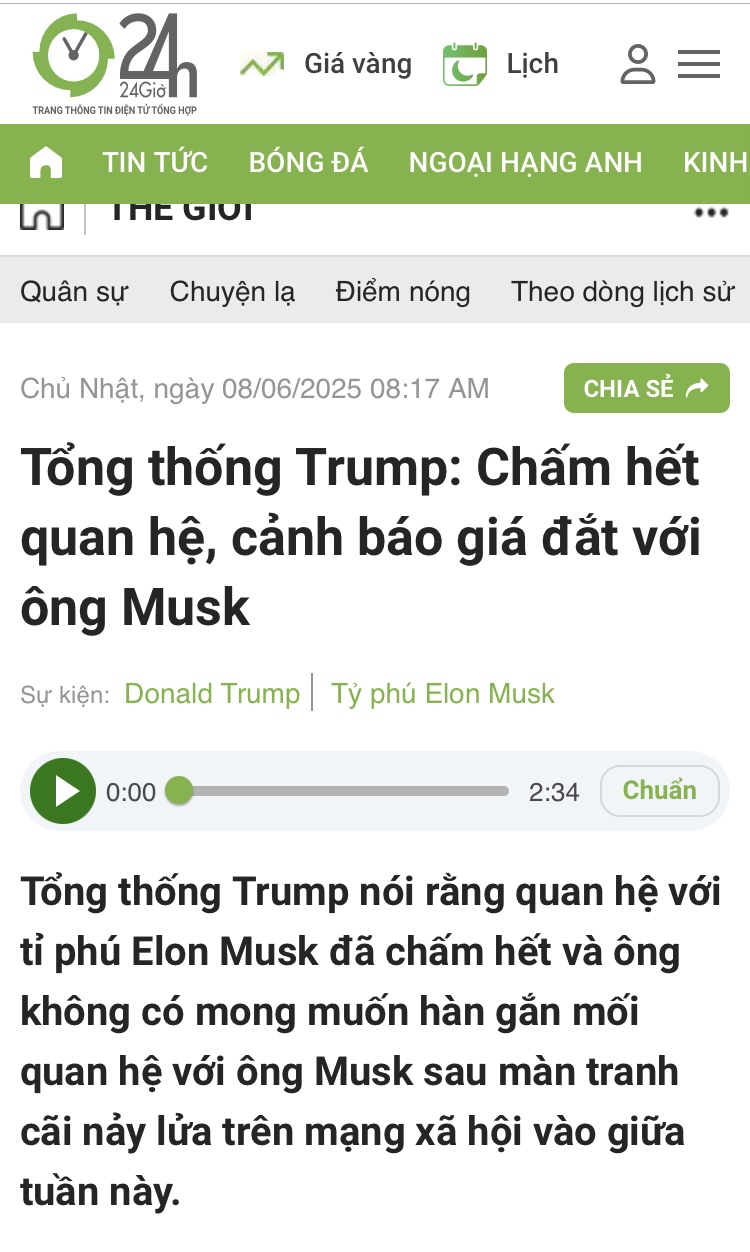Screen dimensions: 750x1252
Task: Select the Chuyện lạ subcategory
Action: [232, 292]
